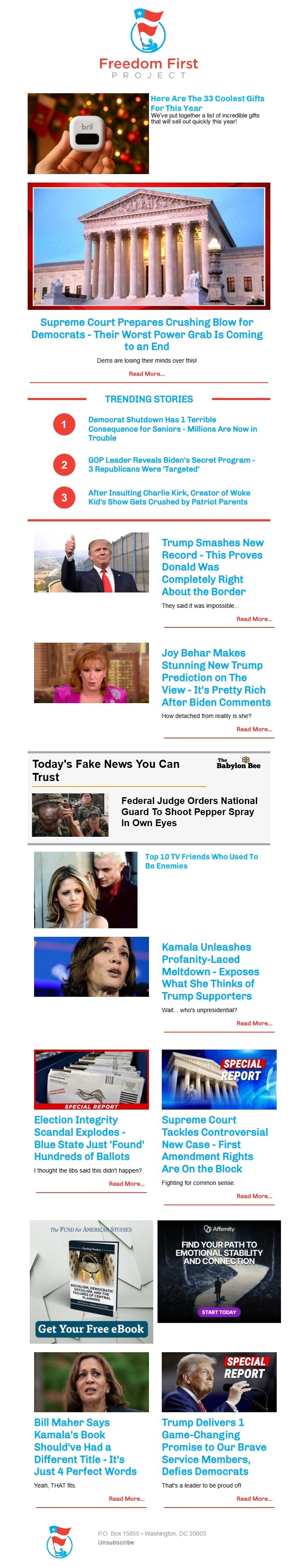Open trending story about Democrat shutdown and seniors
This screenshot has height=1568, width=298.
pyautogui.click(x=172, y=429)
